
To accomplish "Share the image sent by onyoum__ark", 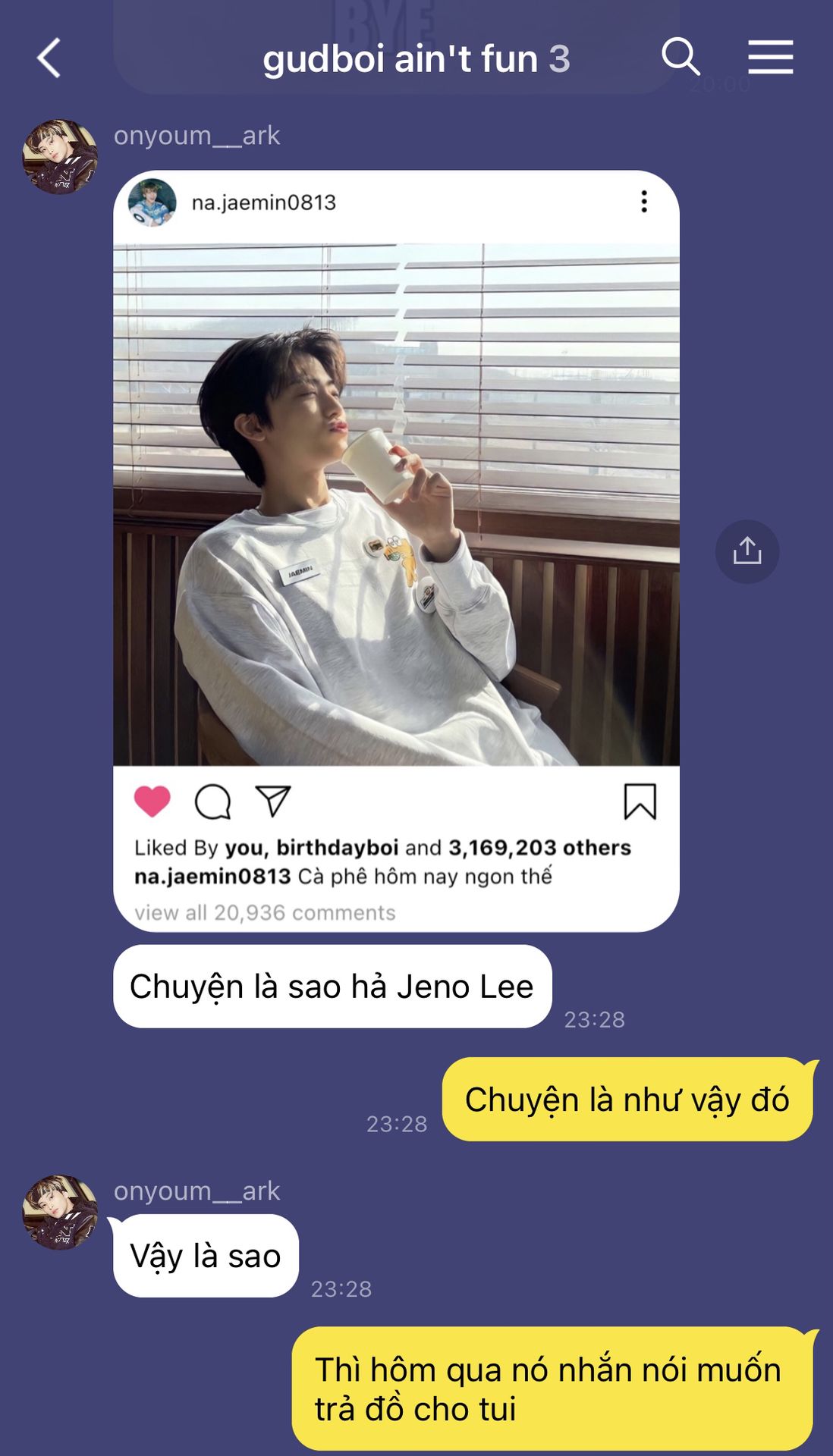I will (x=747, y=551).
